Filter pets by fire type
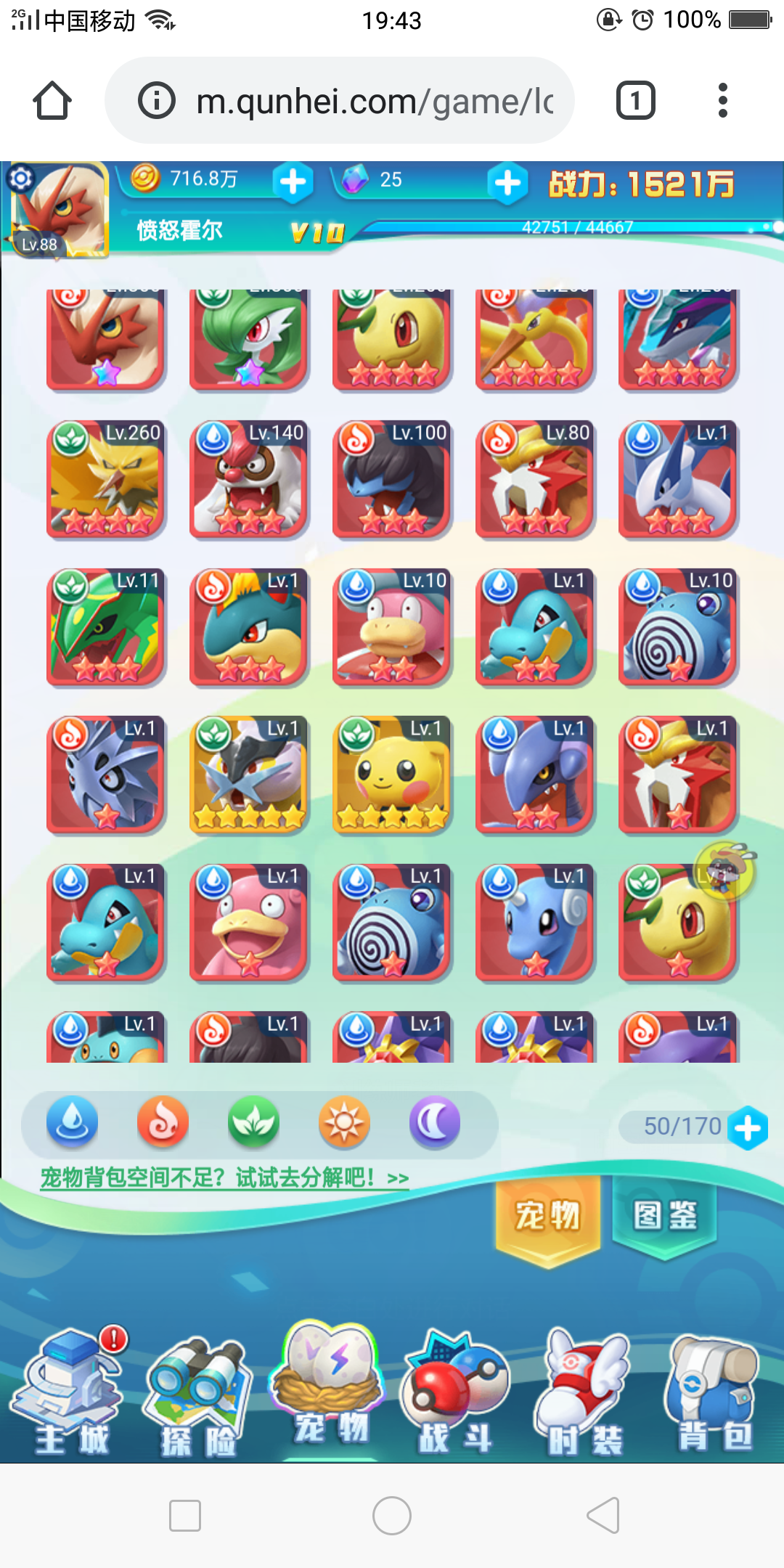Screen dimensions: 784x1568 (163, 1122)
